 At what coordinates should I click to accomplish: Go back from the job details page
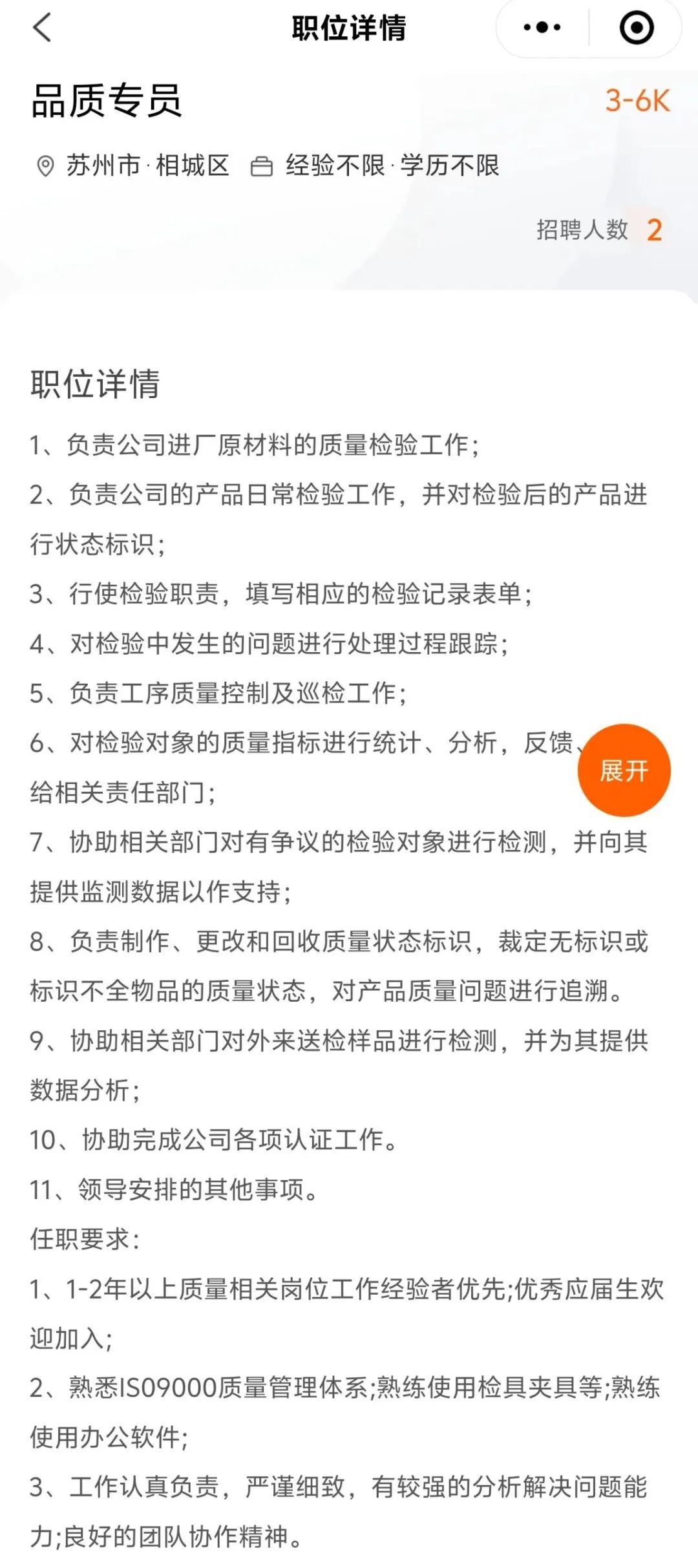click(x=42, y=28)
